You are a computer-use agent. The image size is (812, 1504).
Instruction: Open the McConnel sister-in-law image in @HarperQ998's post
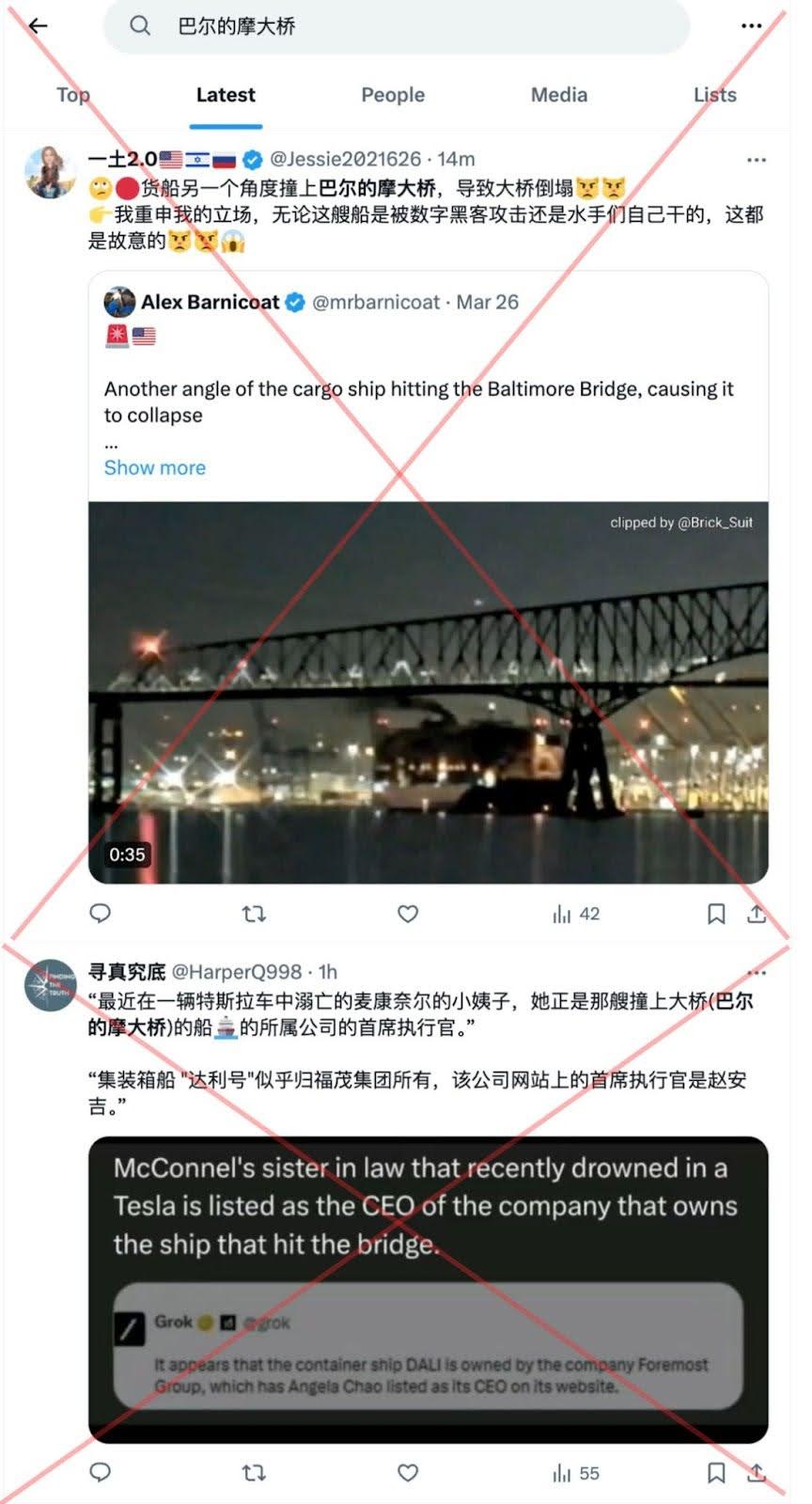[429, 1289]
